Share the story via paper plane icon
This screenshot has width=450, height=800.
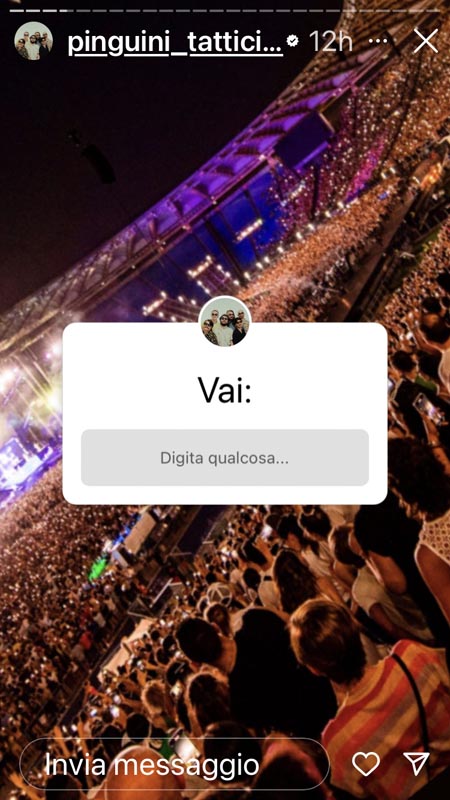point(416,764)
